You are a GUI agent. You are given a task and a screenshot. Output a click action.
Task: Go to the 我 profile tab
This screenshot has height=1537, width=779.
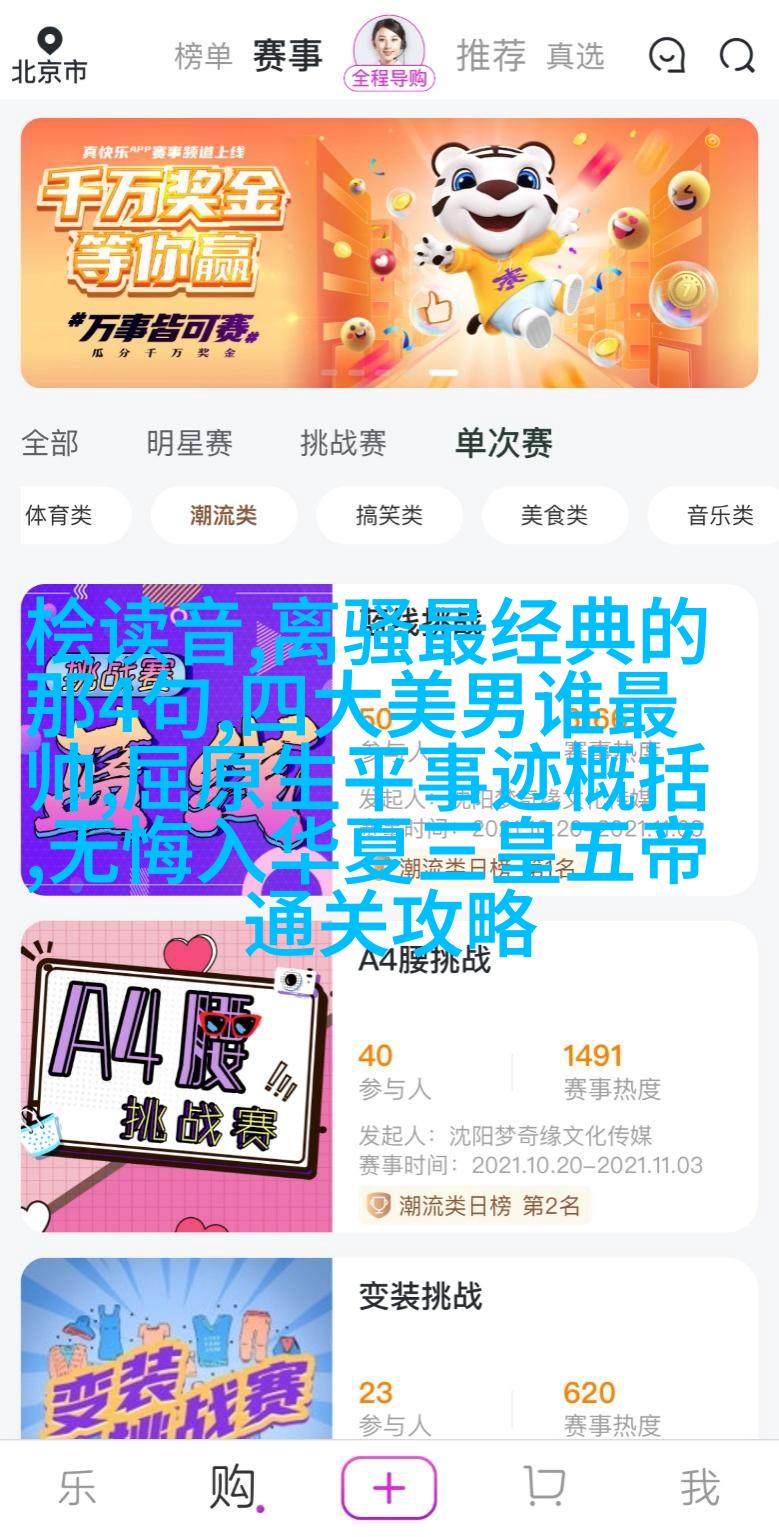pos(699,1488)
